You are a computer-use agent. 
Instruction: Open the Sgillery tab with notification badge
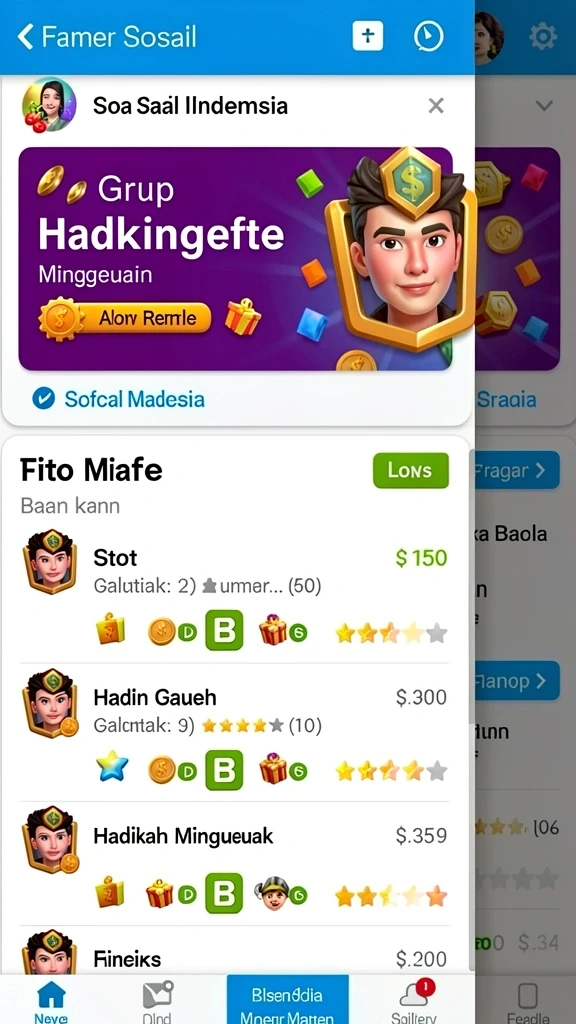pyautogui.click(x=414, y=1000)
